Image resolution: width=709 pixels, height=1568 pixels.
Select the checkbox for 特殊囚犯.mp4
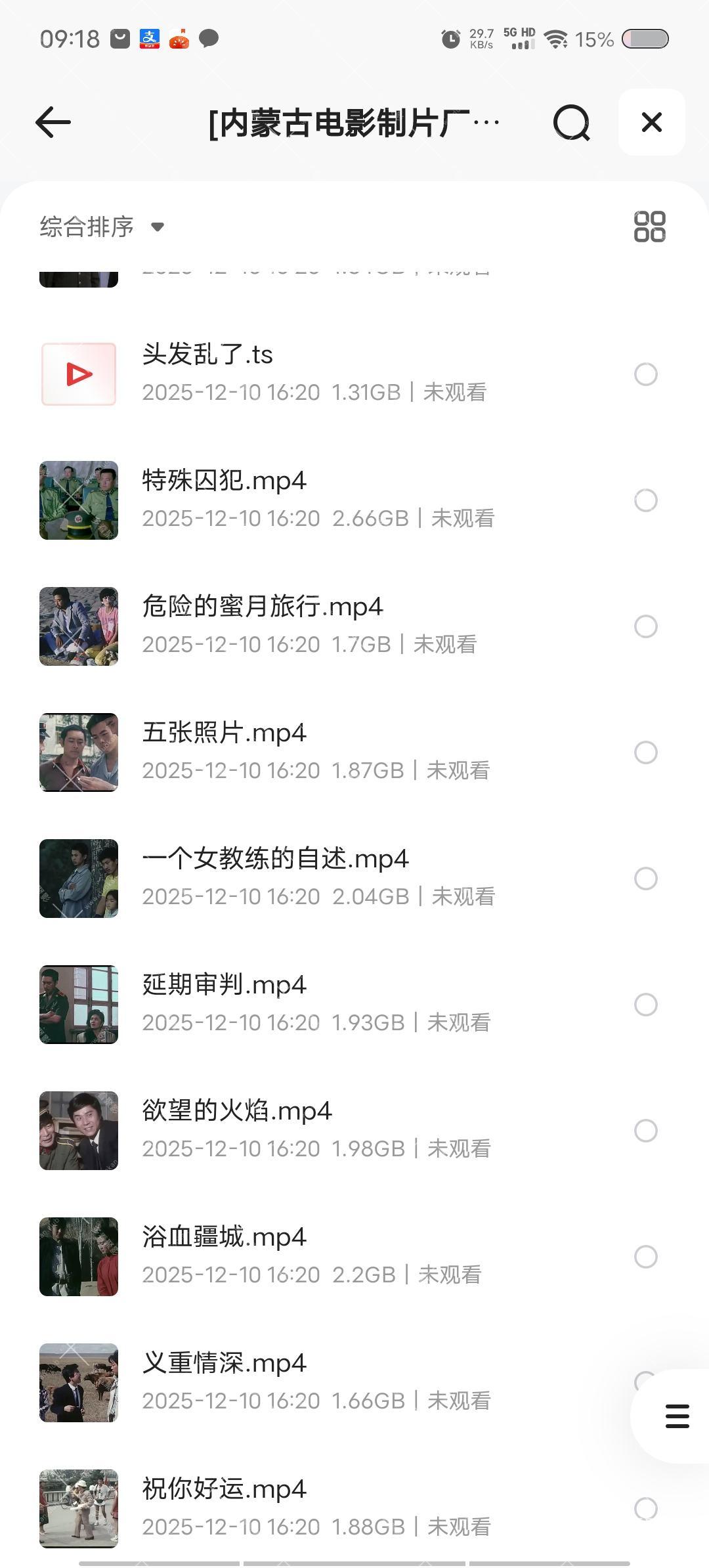pos(647,500)
